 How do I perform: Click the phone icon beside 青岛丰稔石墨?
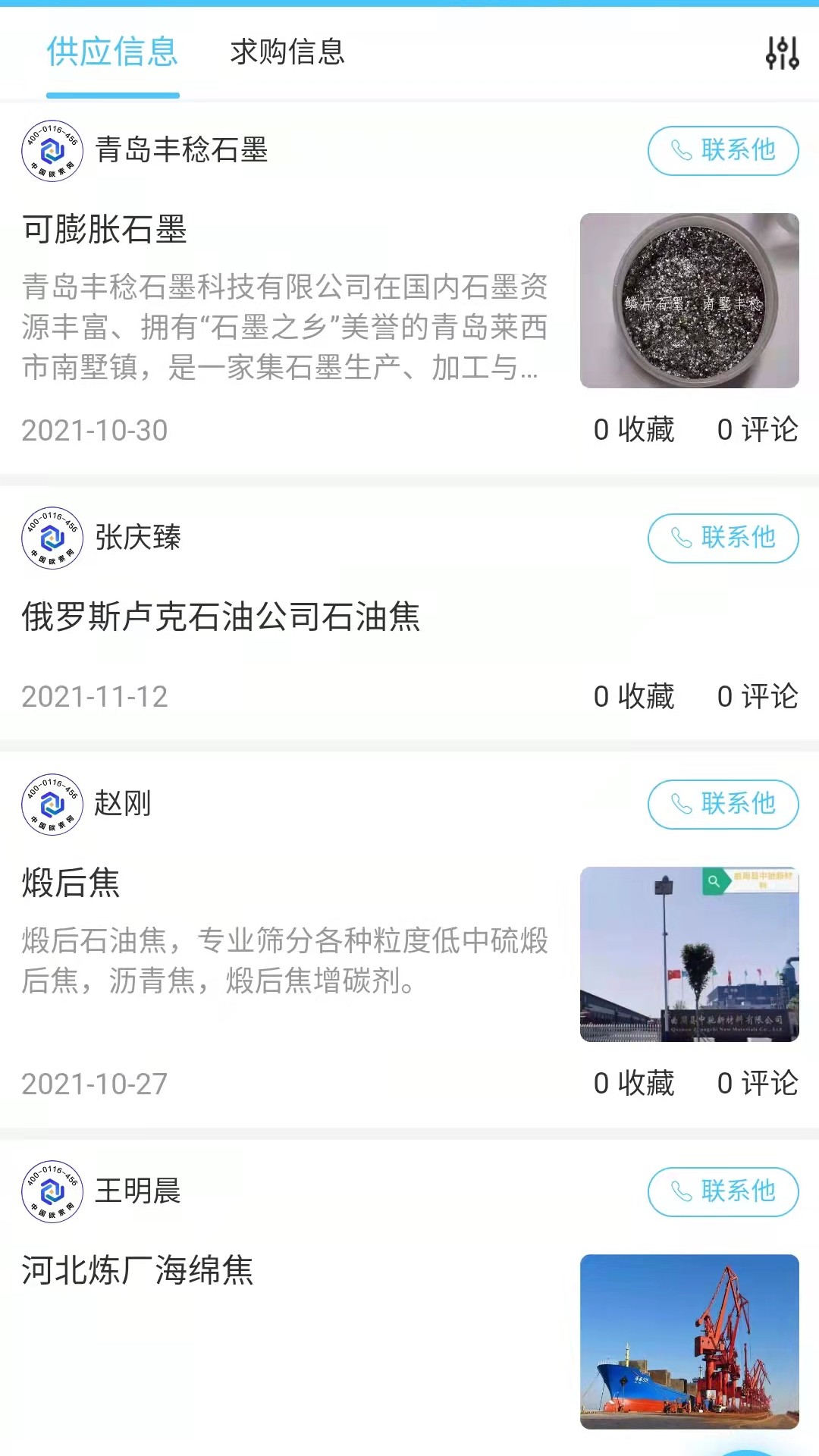[679, 151]
